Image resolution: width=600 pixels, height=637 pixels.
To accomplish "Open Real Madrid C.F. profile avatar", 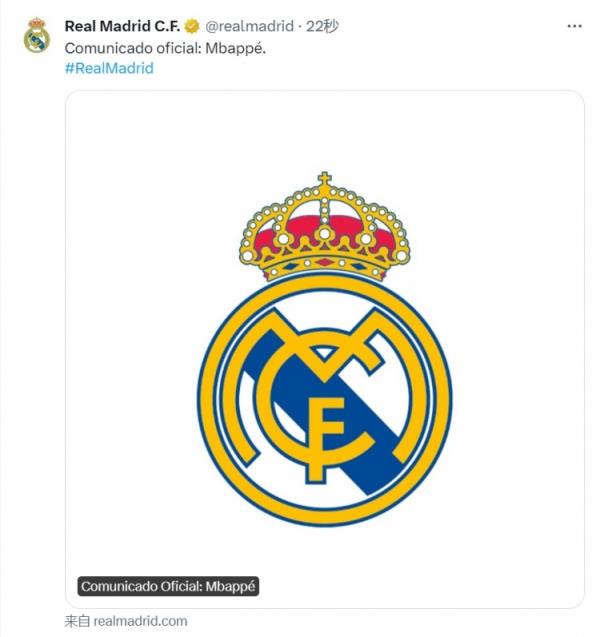I will [37, 37].
